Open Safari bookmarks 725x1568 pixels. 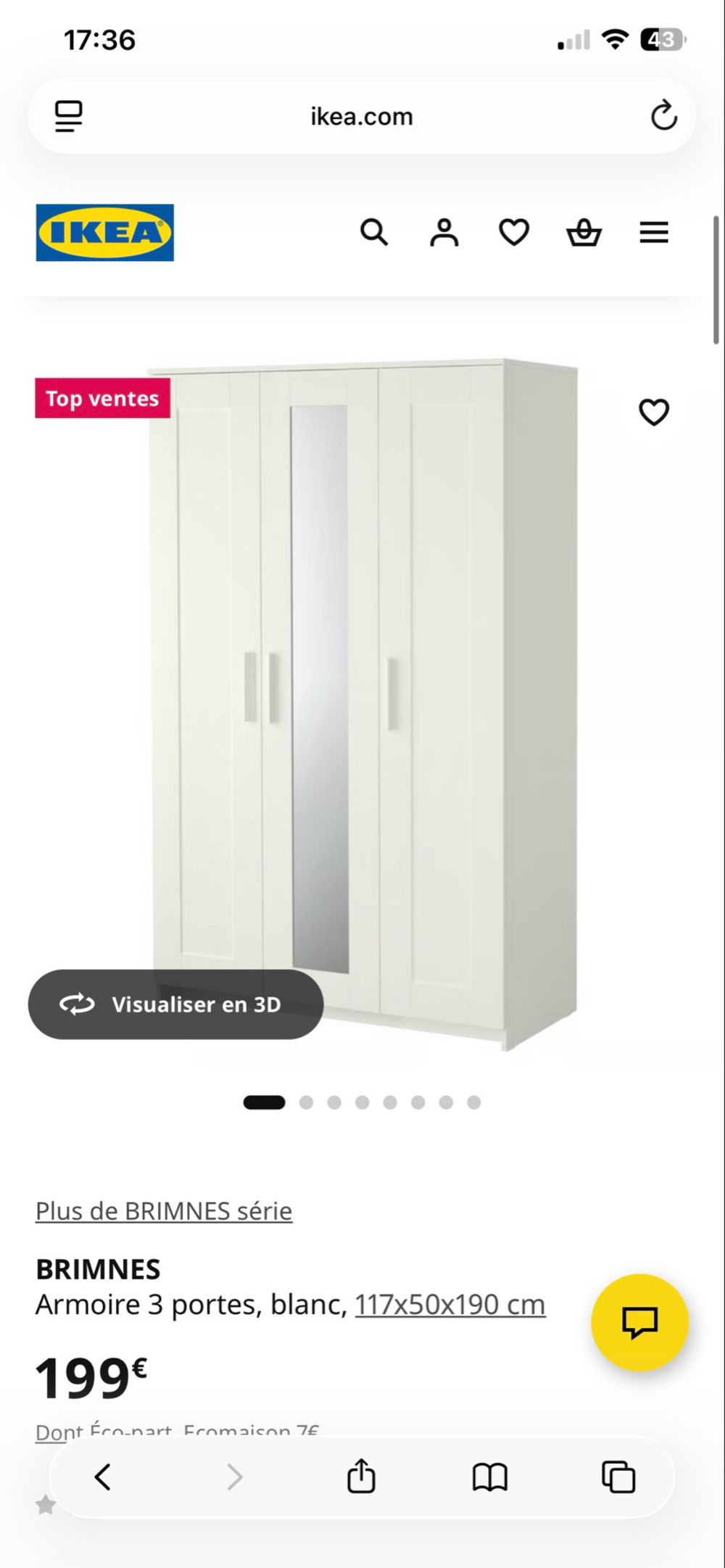(490, 1477)
